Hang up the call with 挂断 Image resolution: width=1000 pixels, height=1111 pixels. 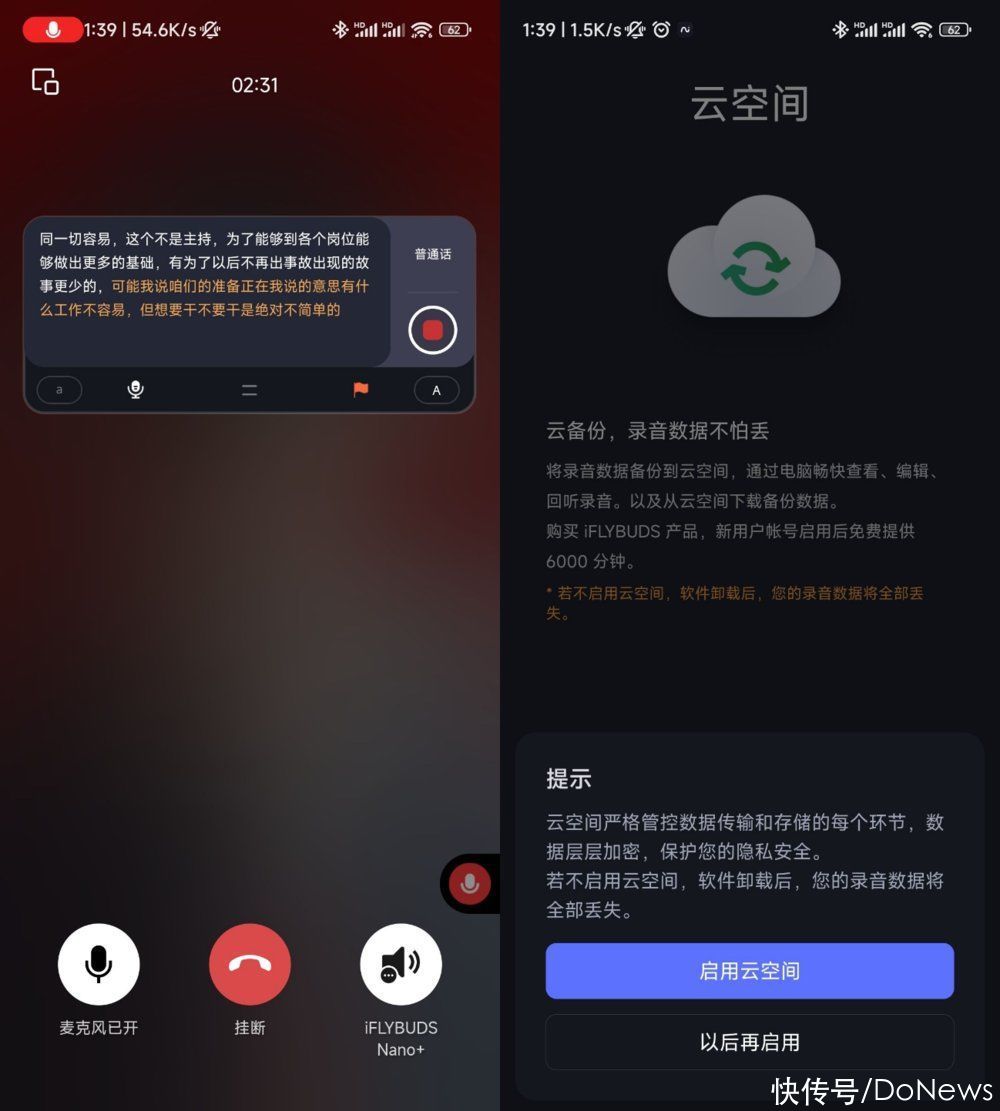click(249, 964)
